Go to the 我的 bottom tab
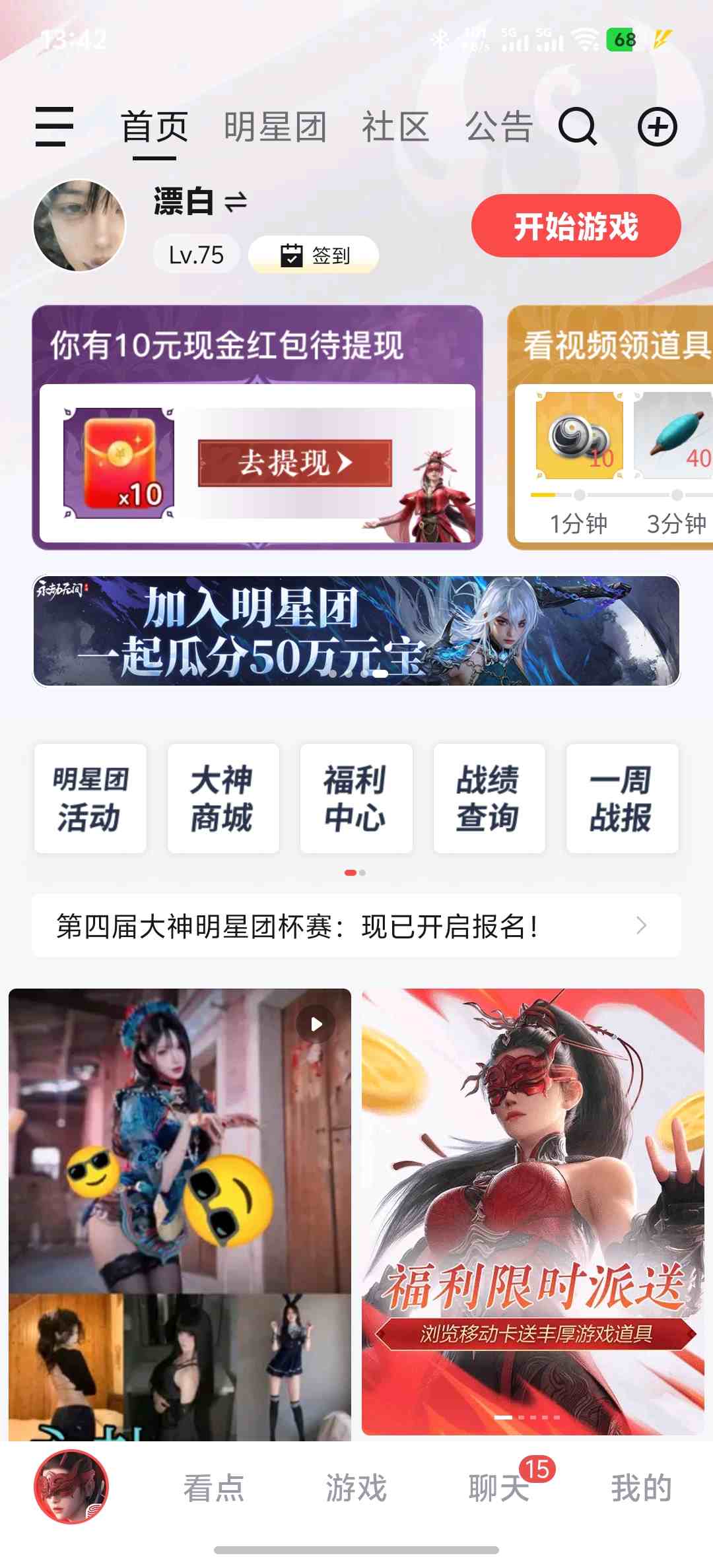Screen dimensions: 713x1568 click(640, 1488)
